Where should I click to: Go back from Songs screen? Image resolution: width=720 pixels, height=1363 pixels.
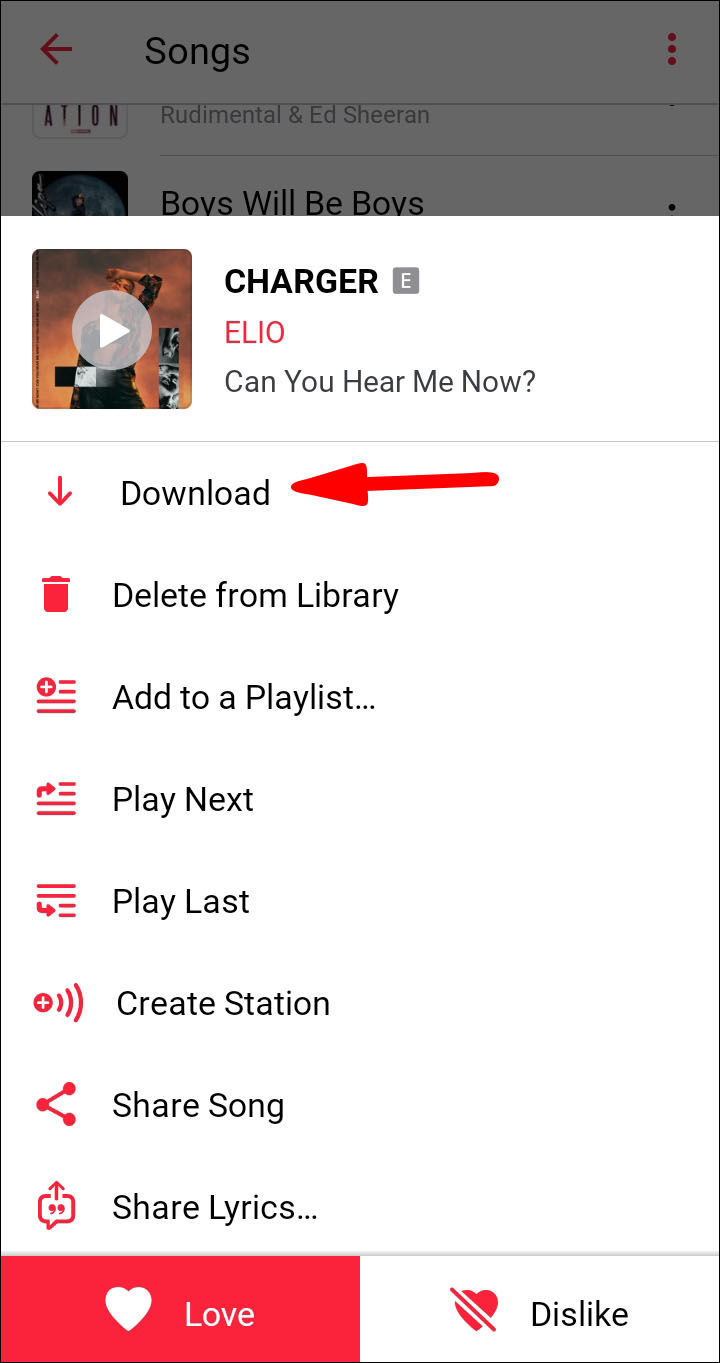pyautogui.click(x=56, y=50)
